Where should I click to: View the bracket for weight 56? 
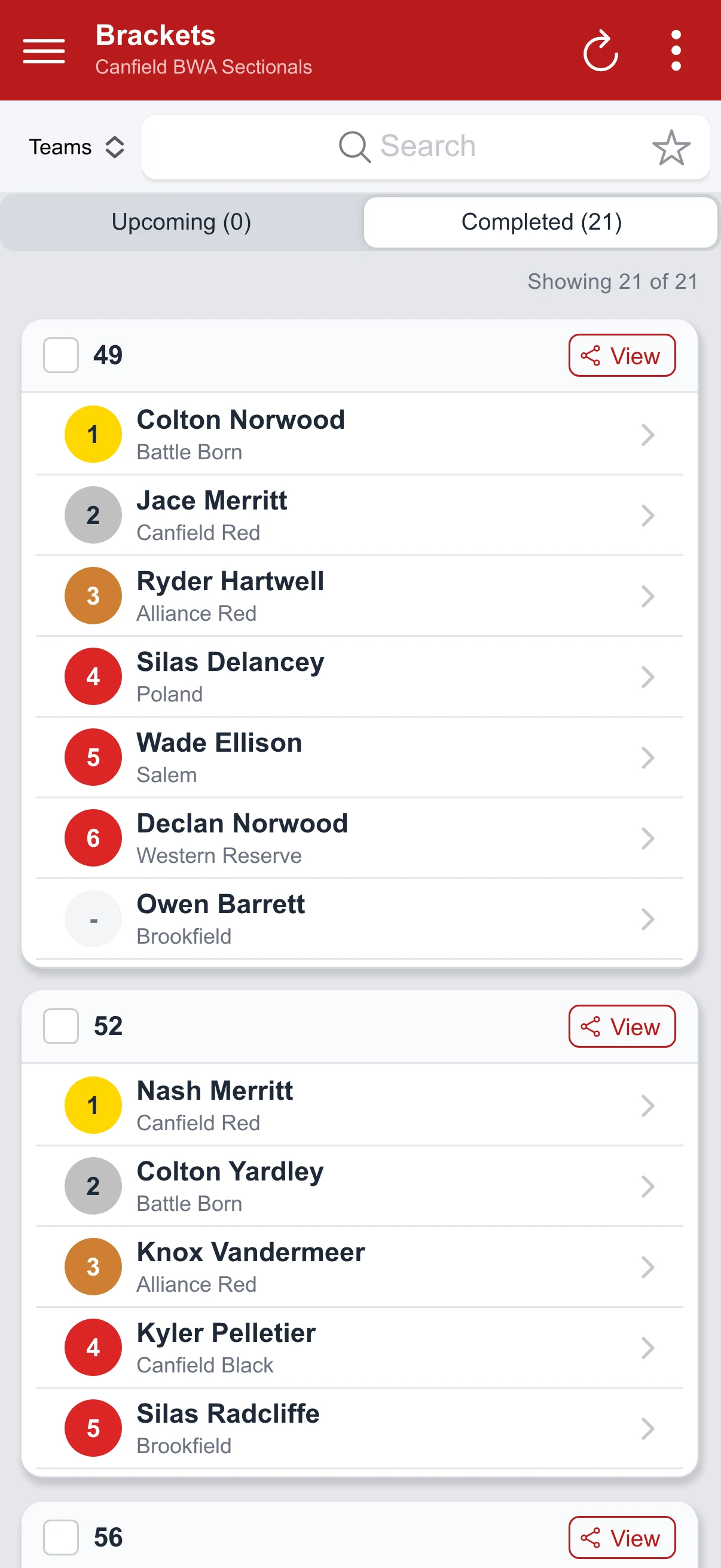point(622,1538)
